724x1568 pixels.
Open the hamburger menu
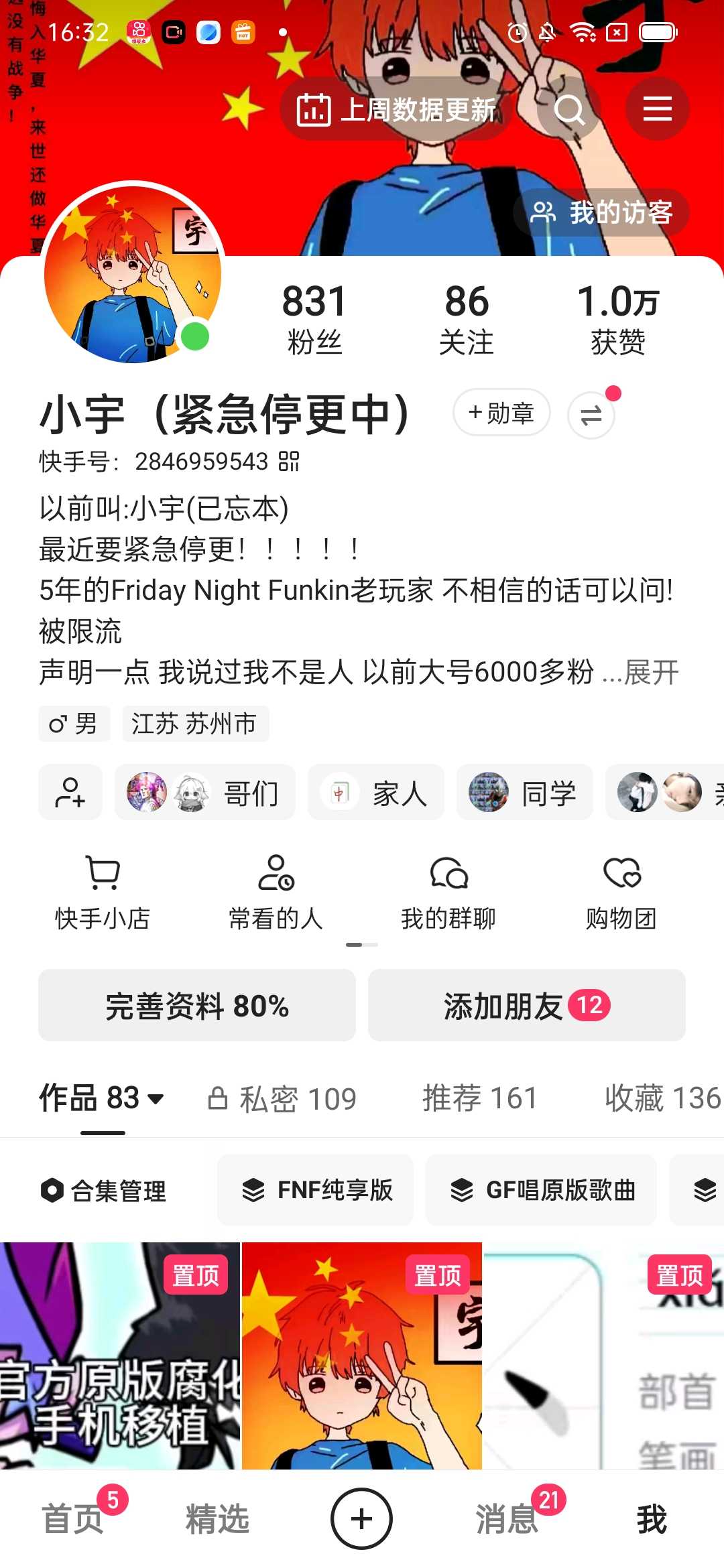(657, 109)
